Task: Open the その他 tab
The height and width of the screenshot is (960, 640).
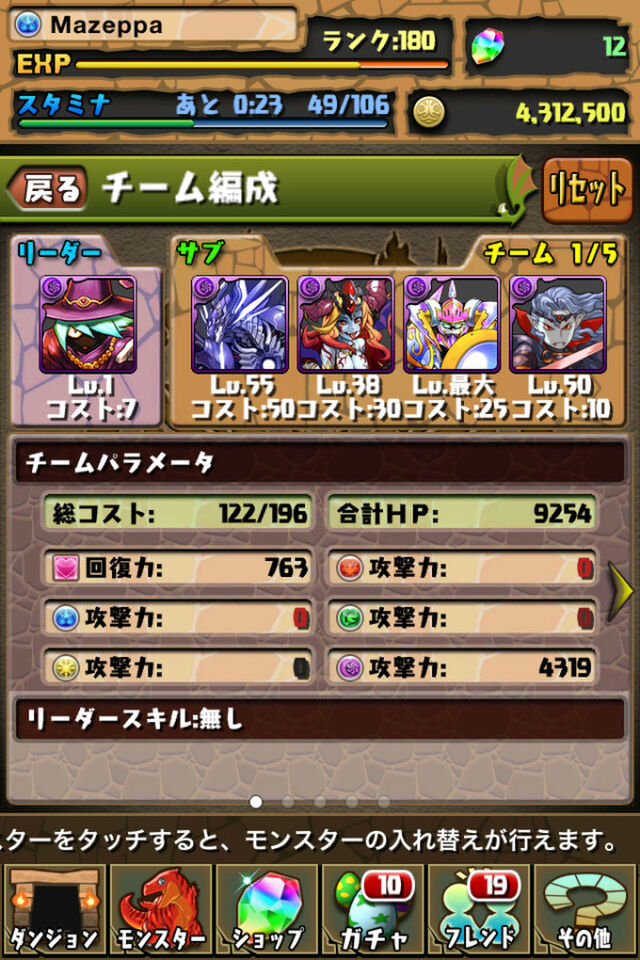Action: click(587, 909)
